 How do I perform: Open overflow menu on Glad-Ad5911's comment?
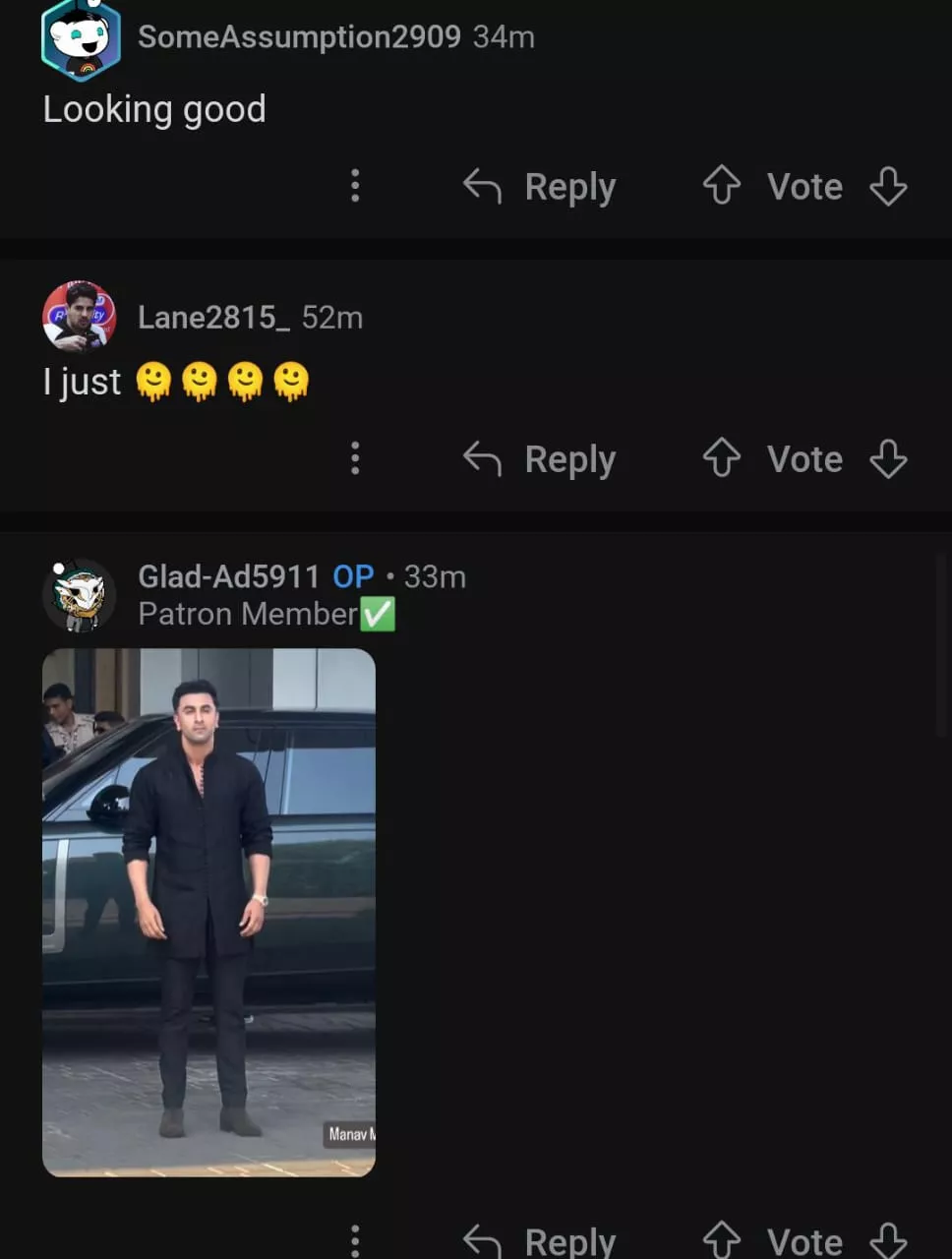point(355,1239)
